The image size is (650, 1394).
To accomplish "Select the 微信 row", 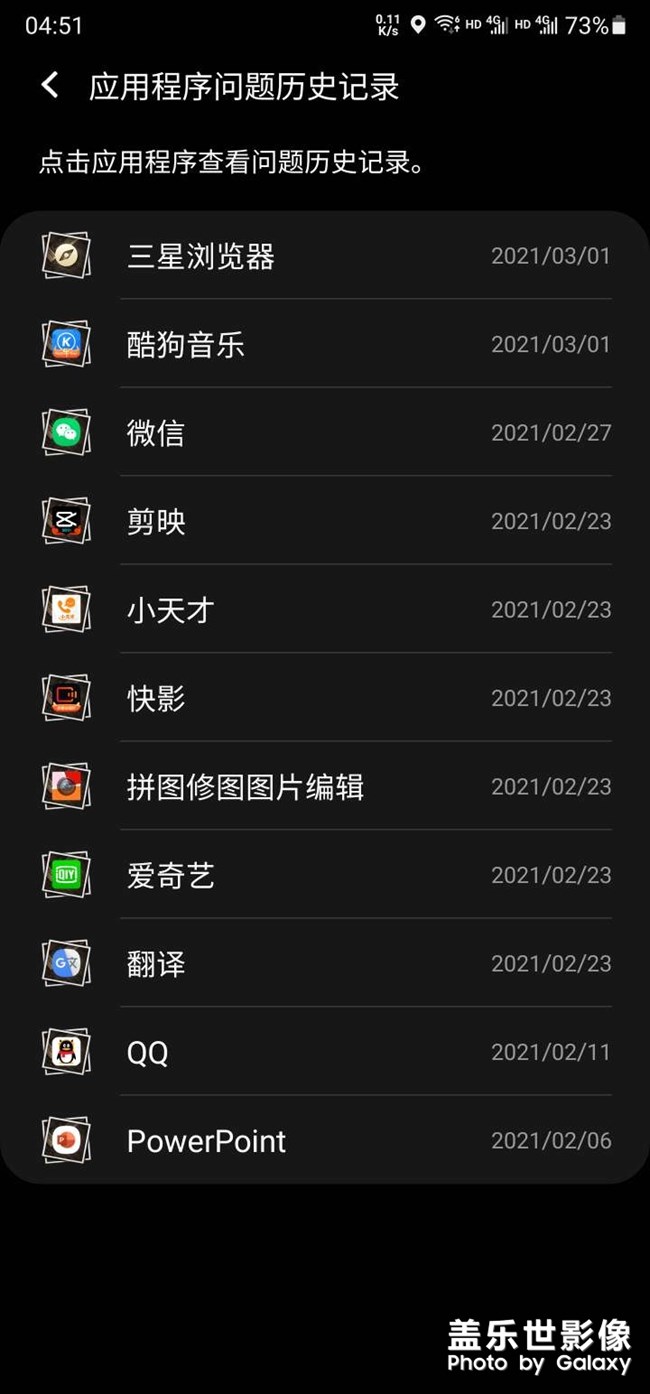I will [325, 432].
